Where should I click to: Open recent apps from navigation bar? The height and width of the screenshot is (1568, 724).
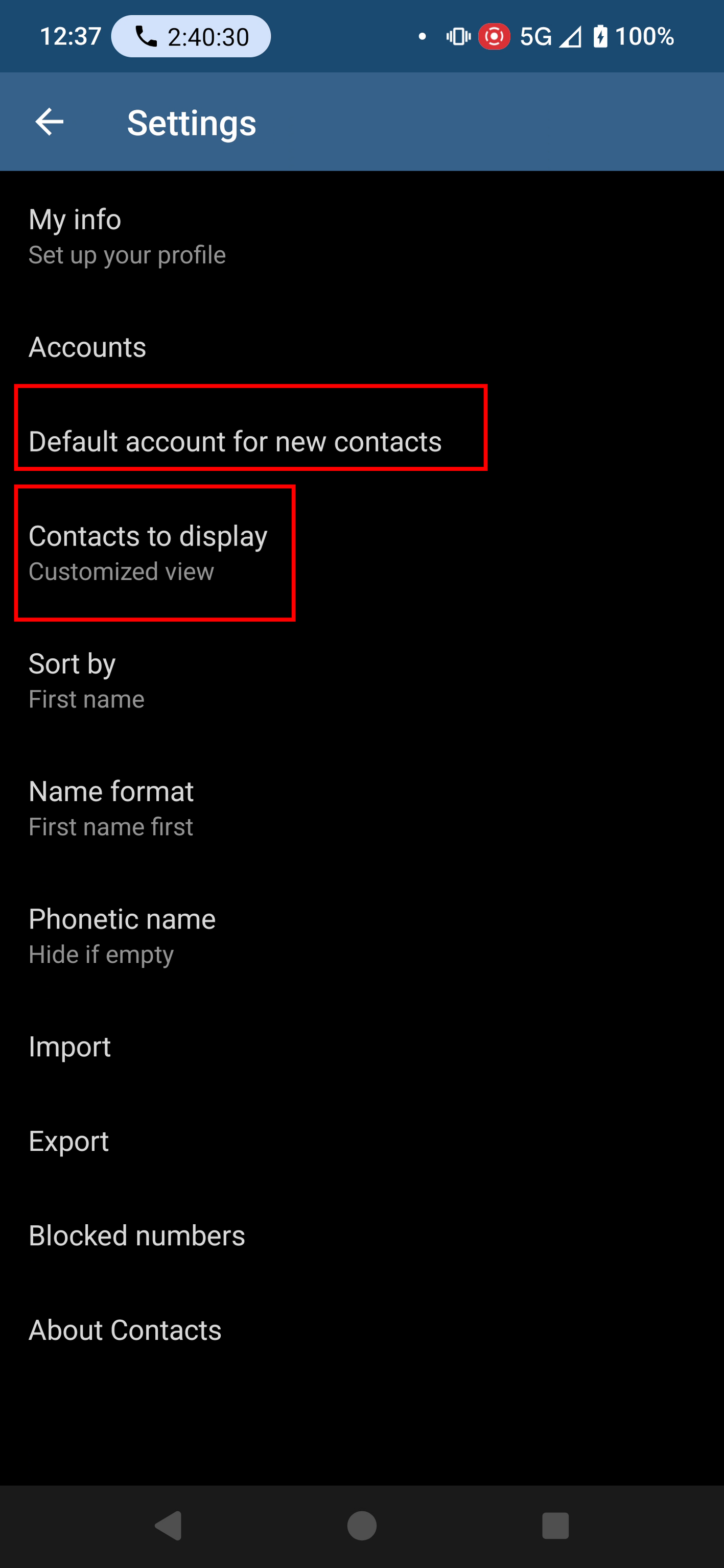(555, 1526)
